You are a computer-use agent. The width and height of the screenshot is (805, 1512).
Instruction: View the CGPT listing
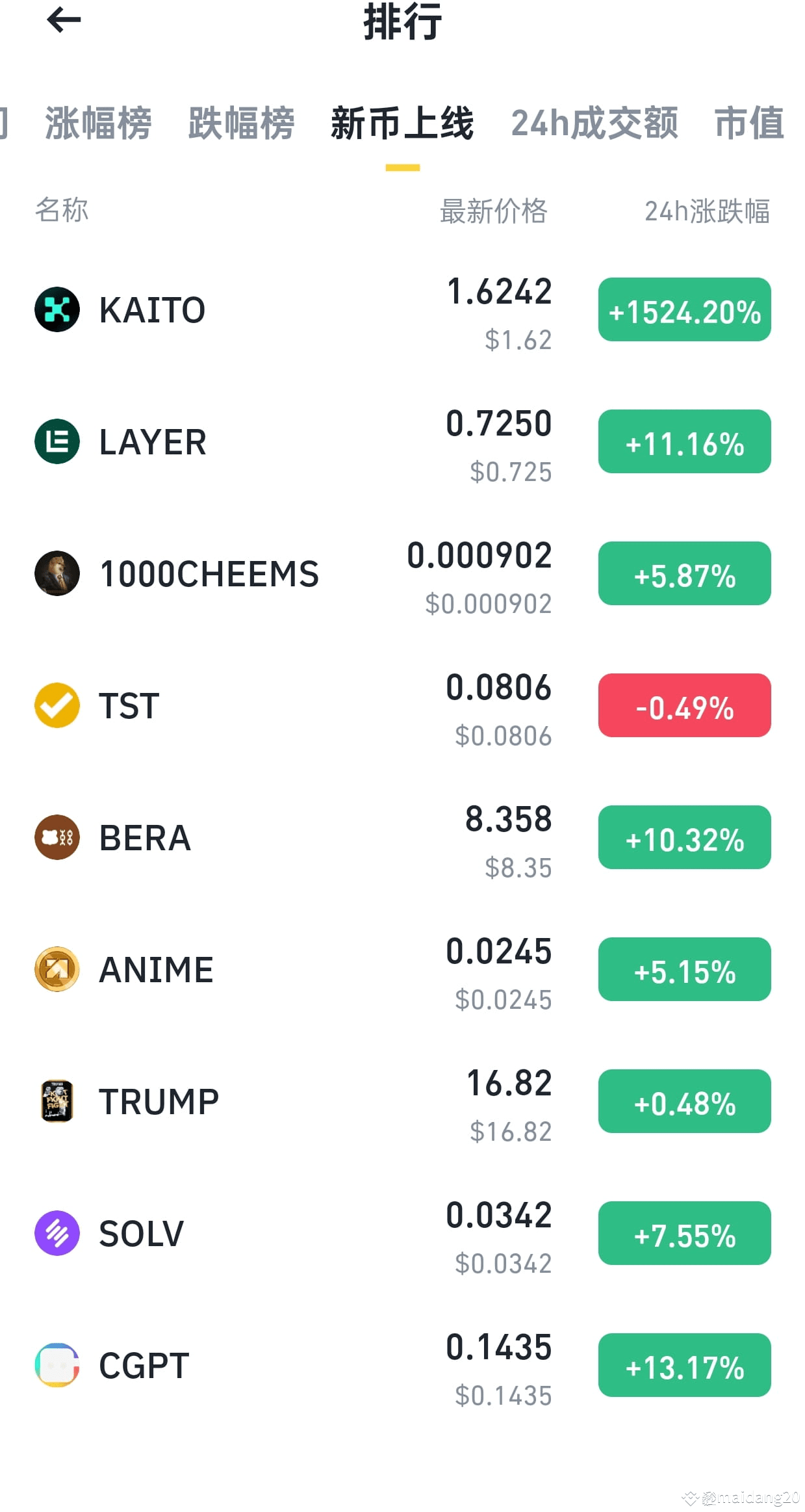pyautogui.click(x=144, y=1366)
